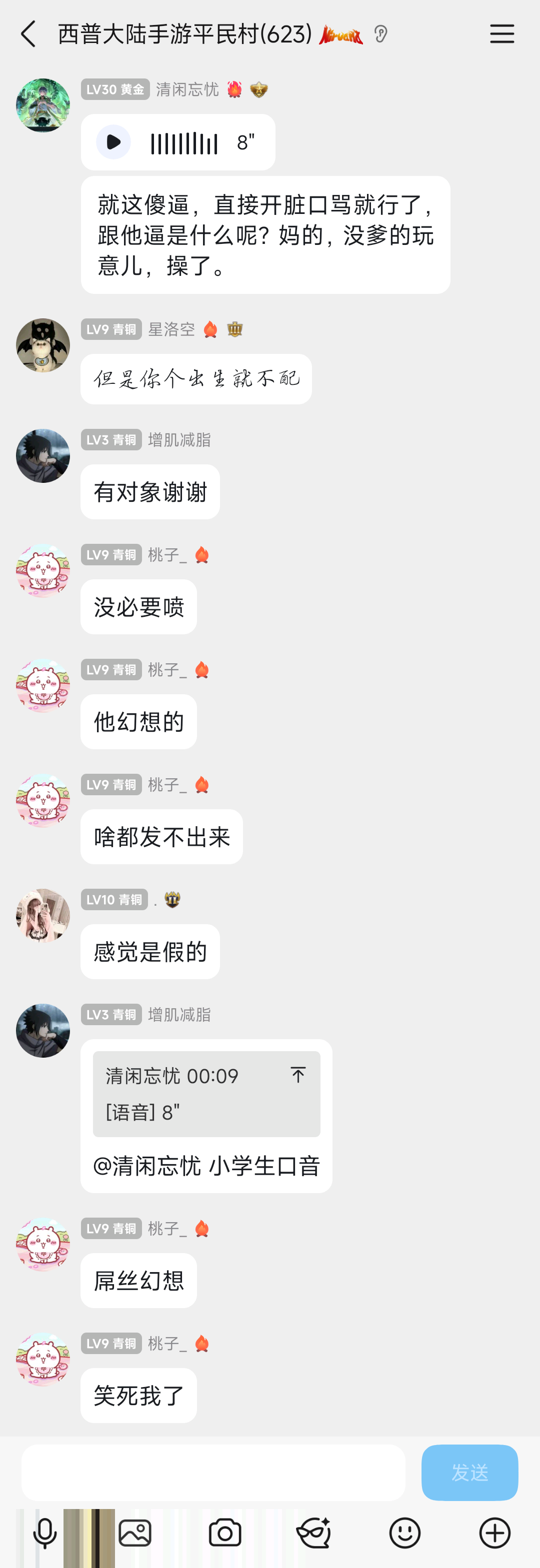540x1568 pixels.
Task: View 清闲忘忧's profile avatar
Action: [42, 105]
